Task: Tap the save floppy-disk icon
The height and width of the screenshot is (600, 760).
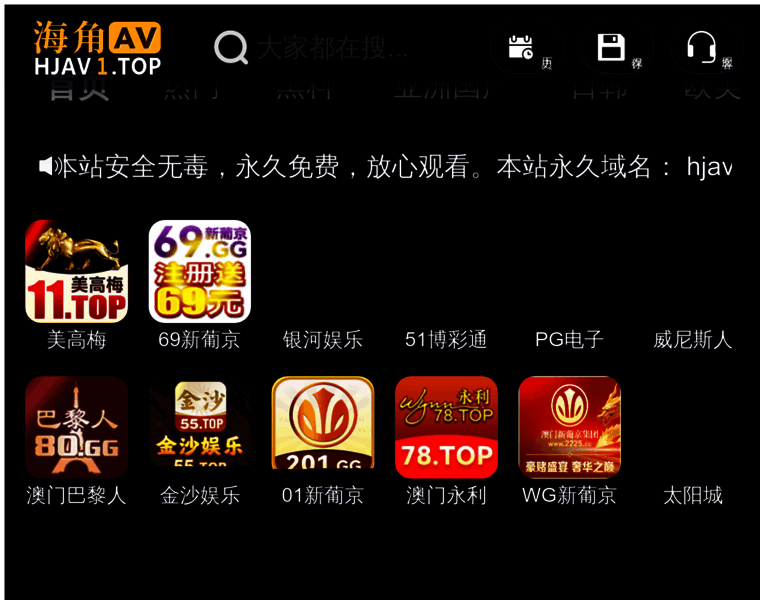Action: tap(612, 47)
